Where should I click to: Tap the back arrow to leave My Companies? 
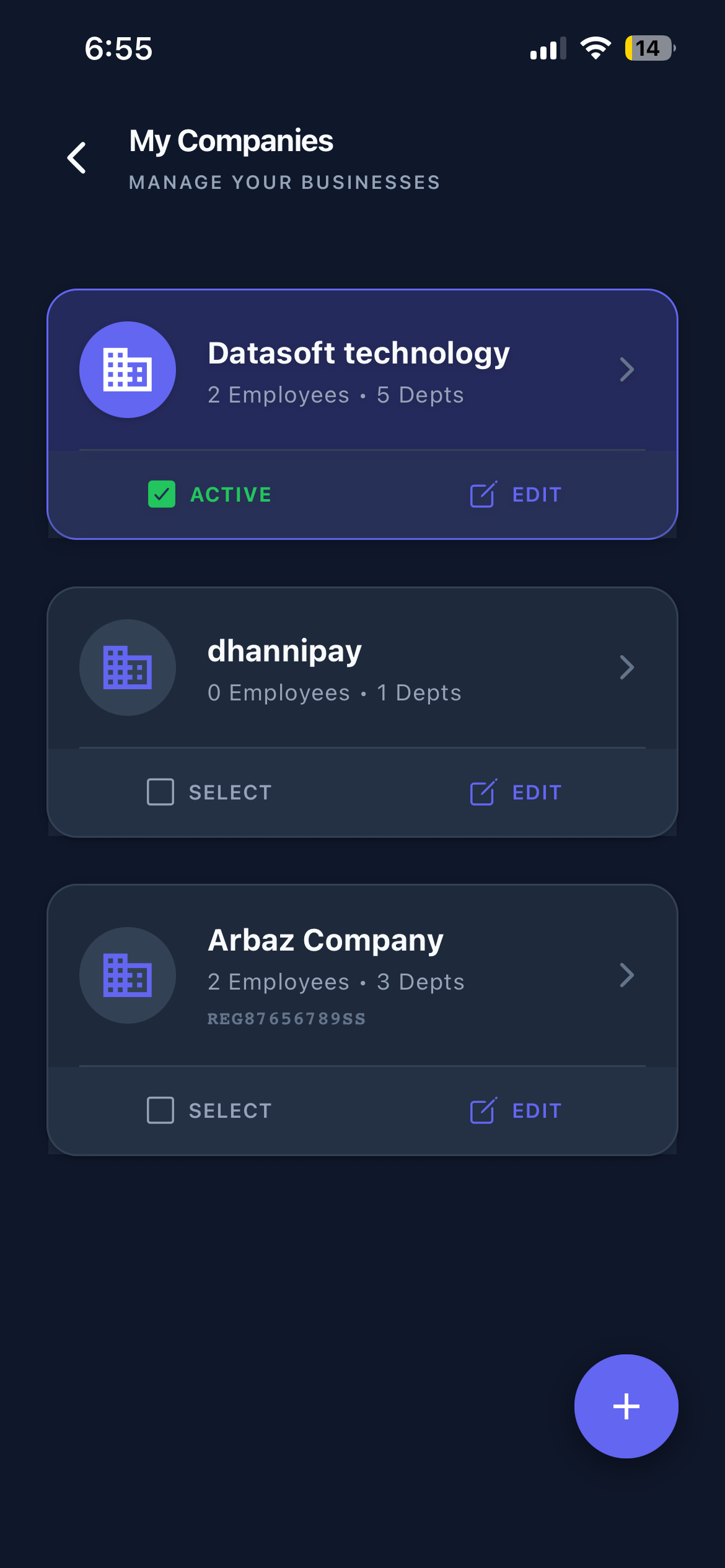[x=76, y=158]
